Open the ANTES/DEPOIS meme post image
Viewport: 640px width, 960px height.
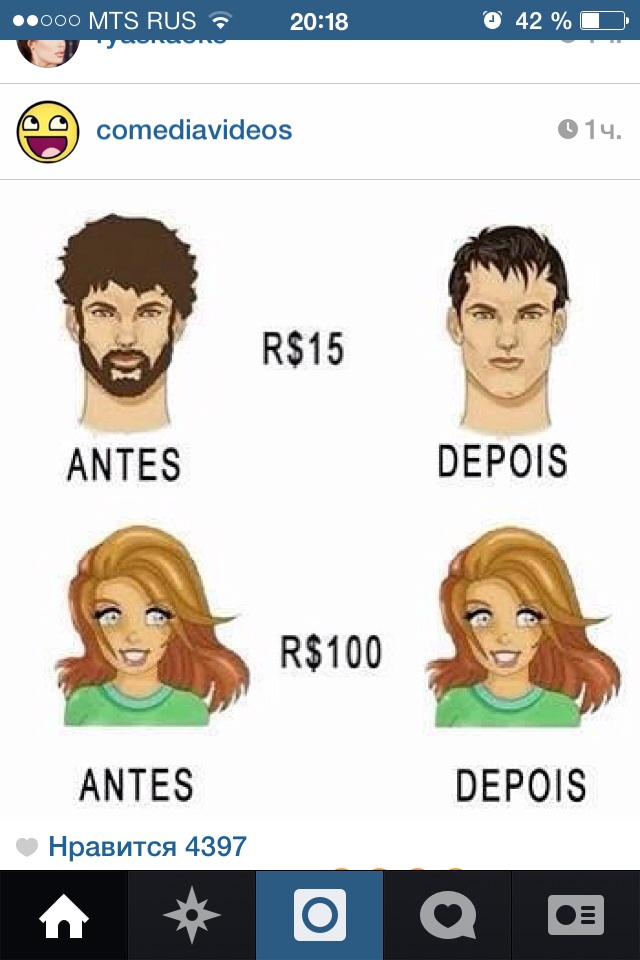pos(320,500)
